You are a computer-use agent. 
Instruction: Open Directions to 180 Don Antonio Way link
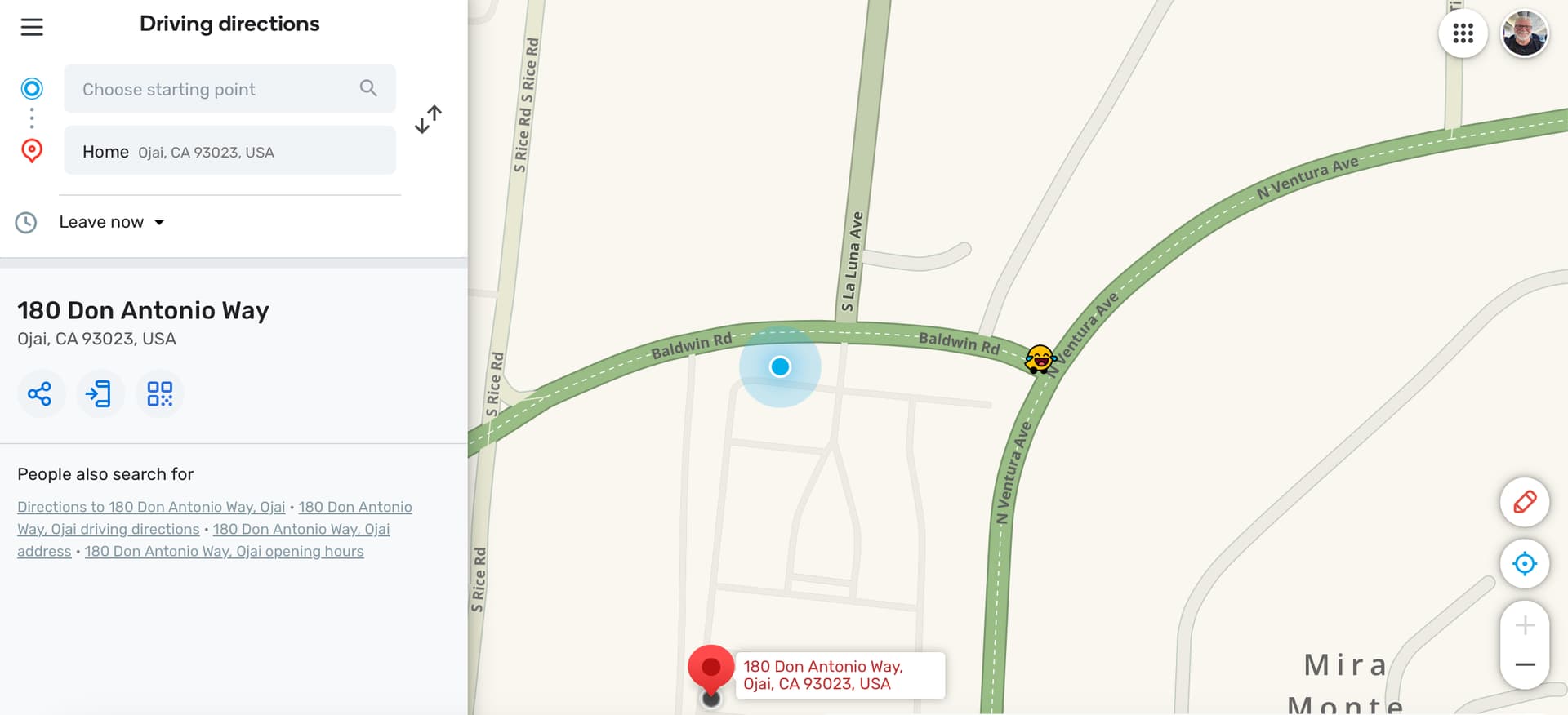(x=151, y=507)
